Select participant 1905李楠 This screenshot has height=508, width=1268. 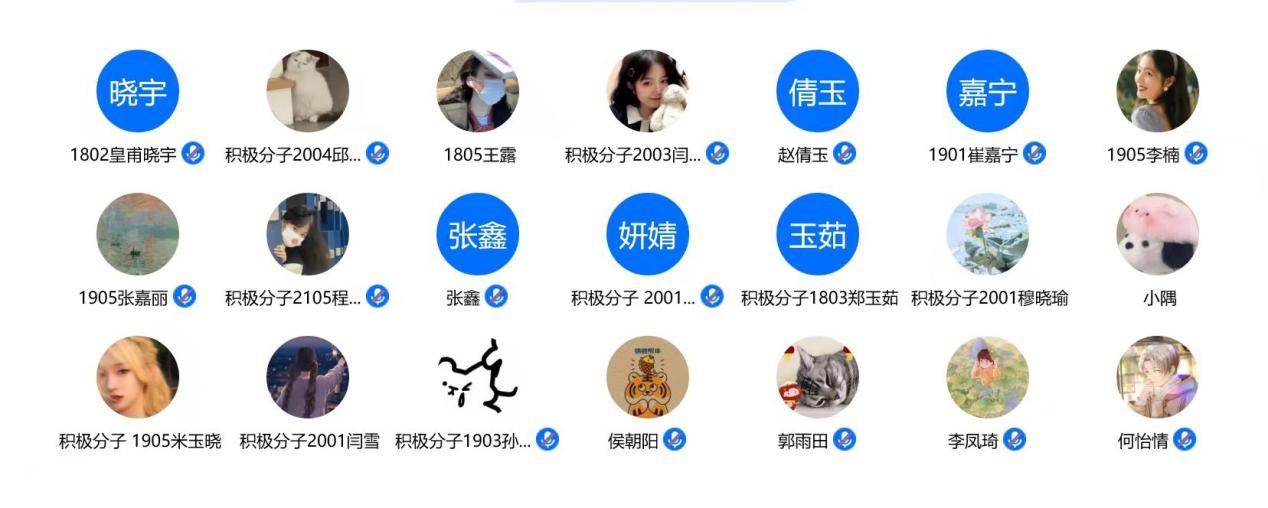click(1157, 92)
